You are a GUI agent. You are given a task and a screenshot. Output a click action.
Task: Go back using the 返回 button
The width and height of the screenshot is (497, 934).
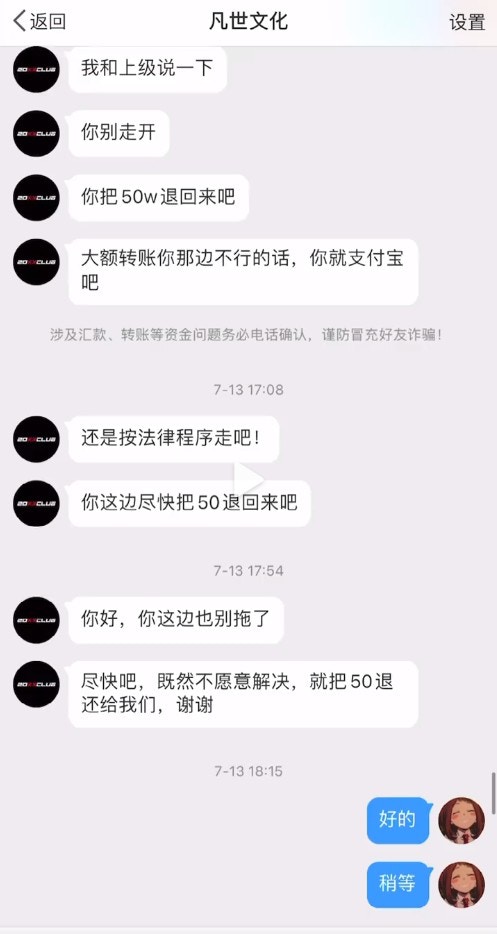click(x=39, y=21)
